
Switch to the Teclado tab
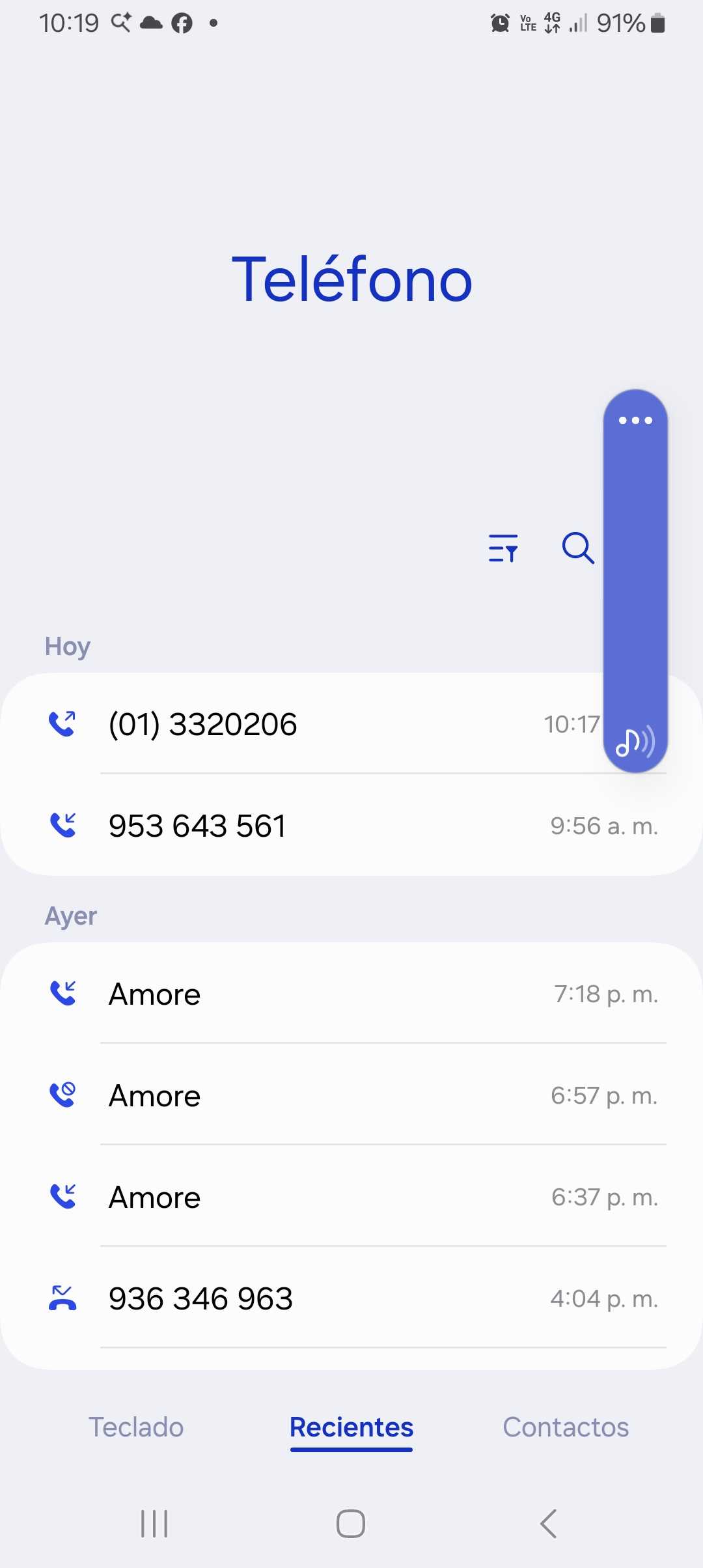(136, 1427)
